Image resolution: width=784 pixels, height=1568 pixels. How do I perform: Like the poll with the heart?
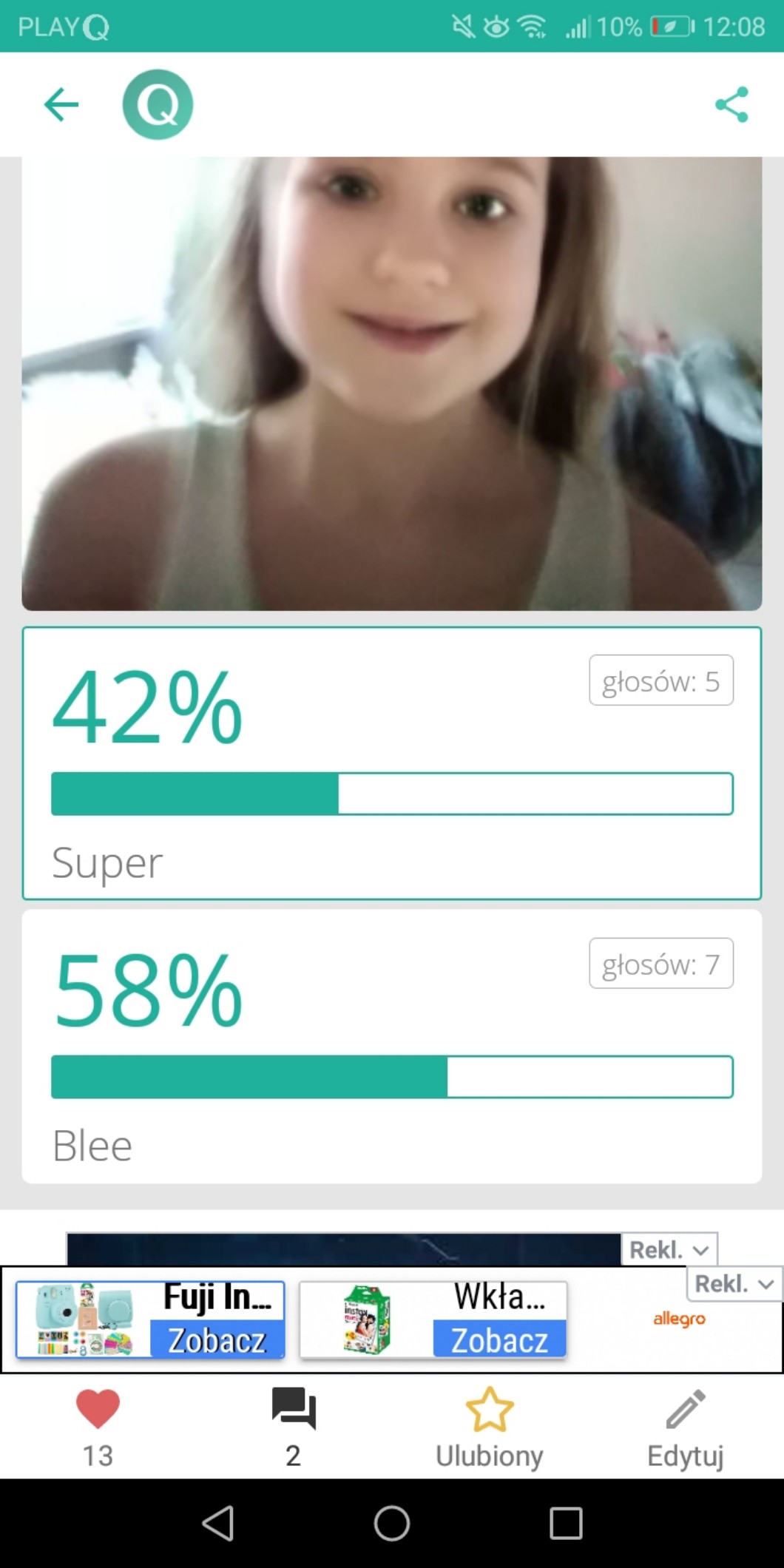click(98, 1427)
